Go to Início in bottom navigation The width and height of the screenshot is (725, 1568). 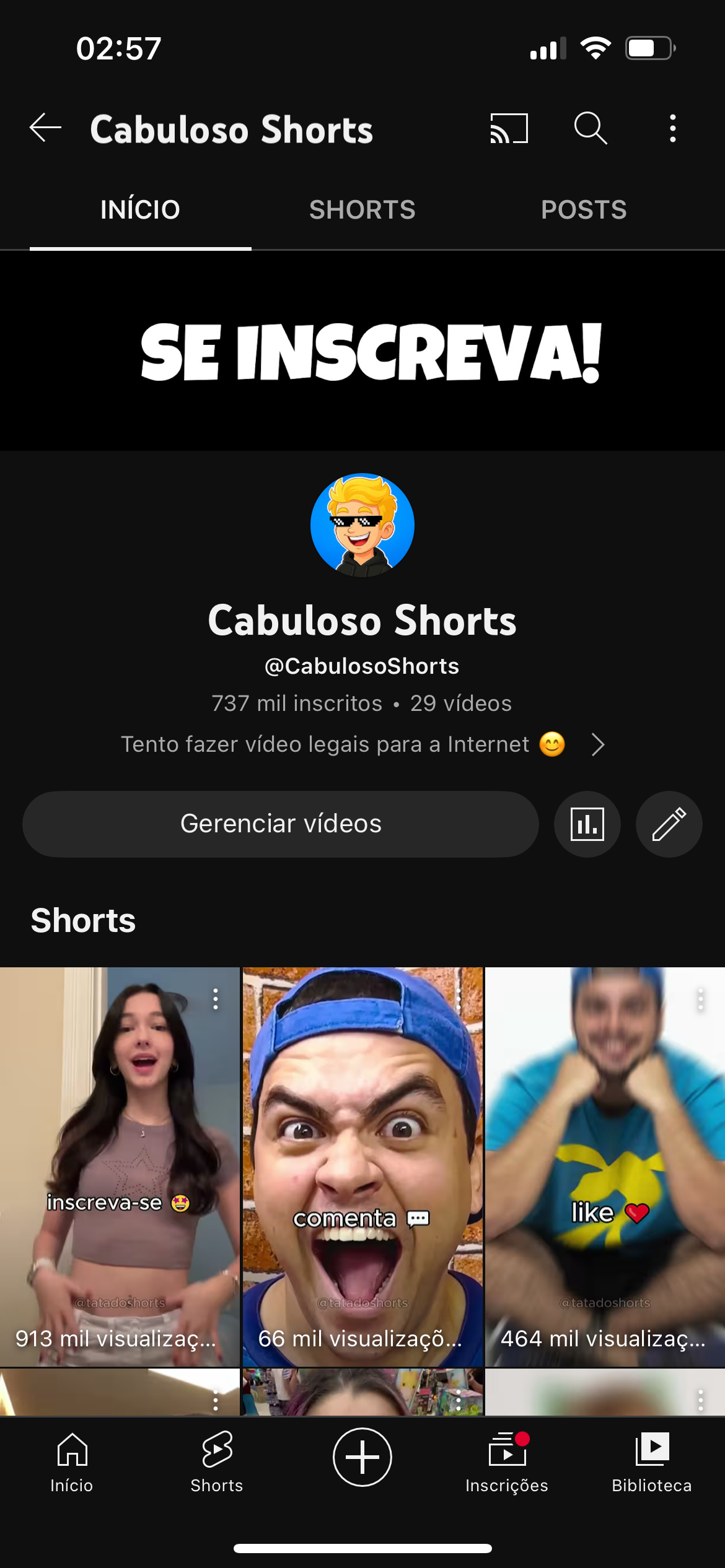tap(72, 1461)
